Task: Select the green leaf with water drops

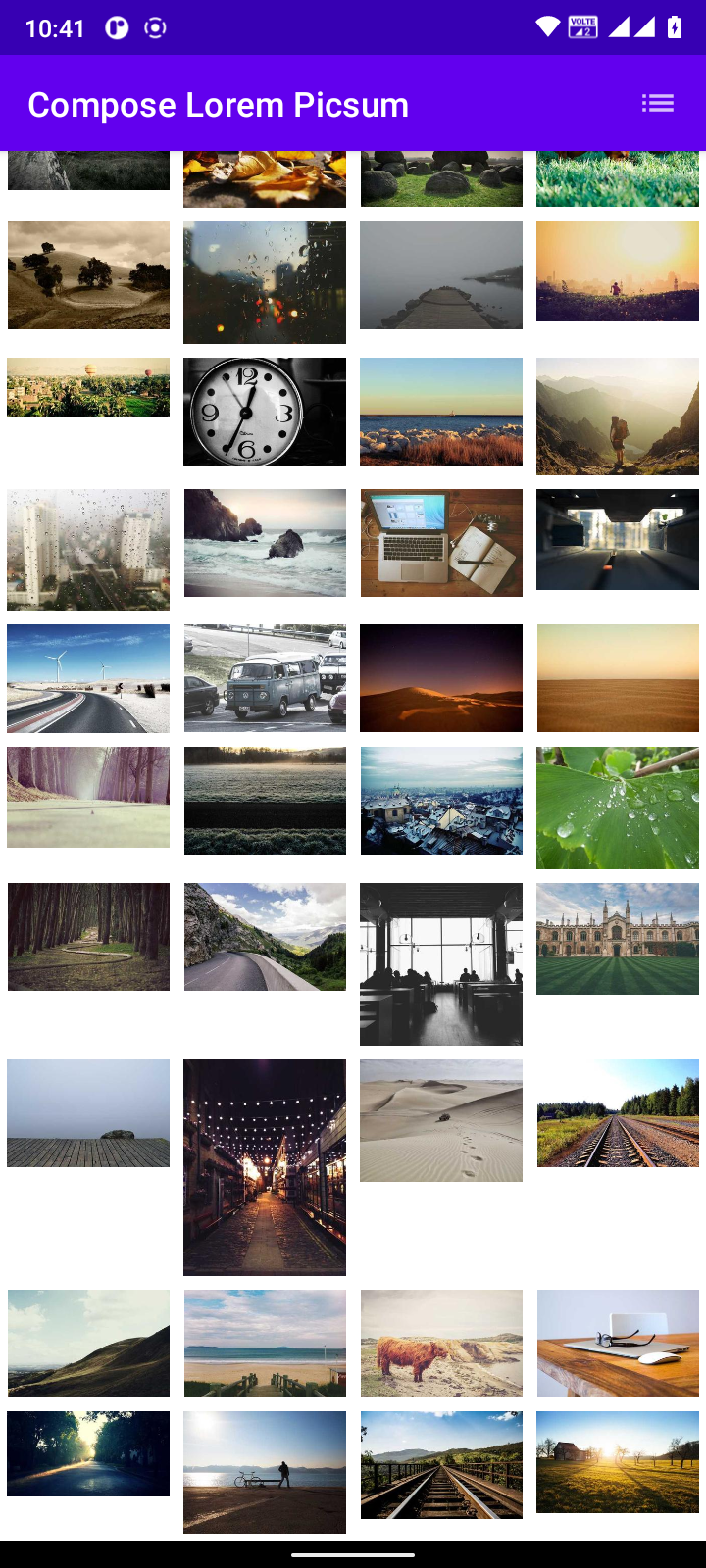Action: click(617, 807)
